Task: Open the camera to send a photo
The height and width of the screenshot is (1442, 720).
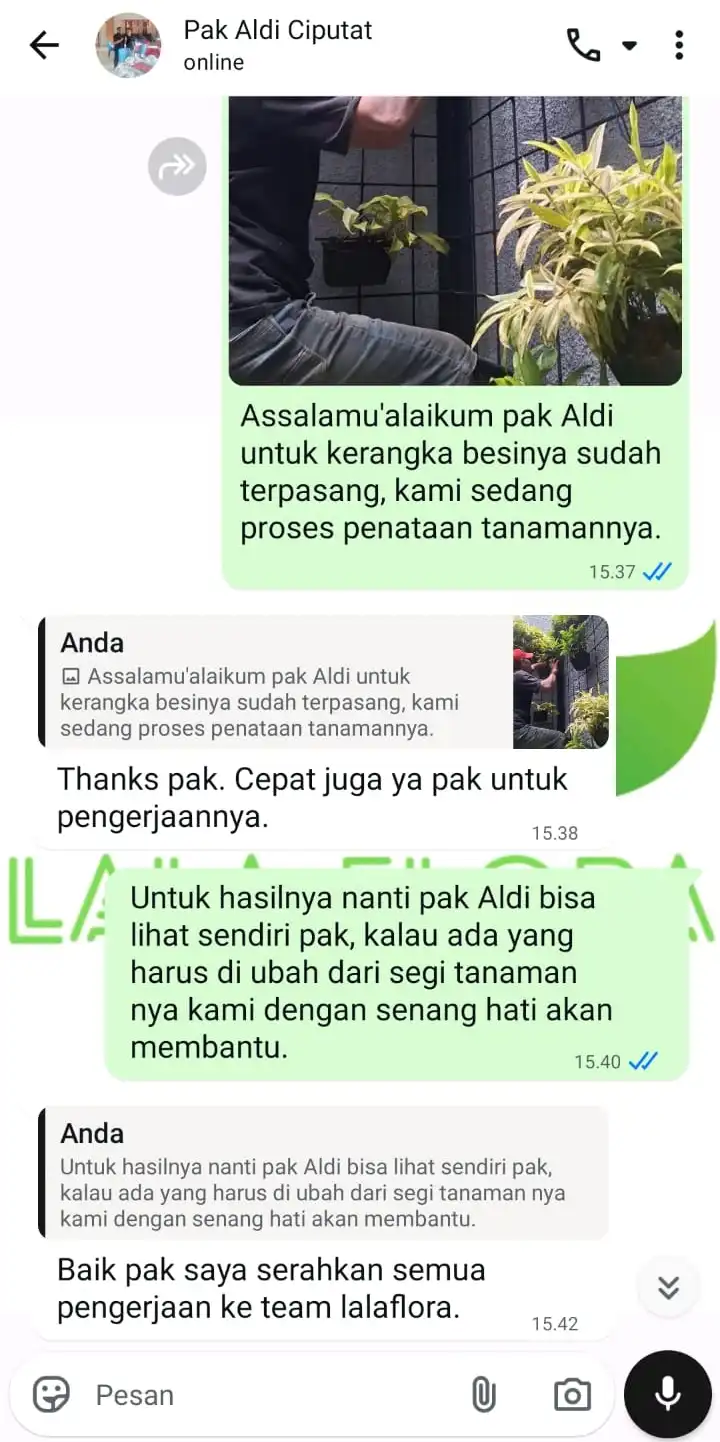Action: [572, 1394]
